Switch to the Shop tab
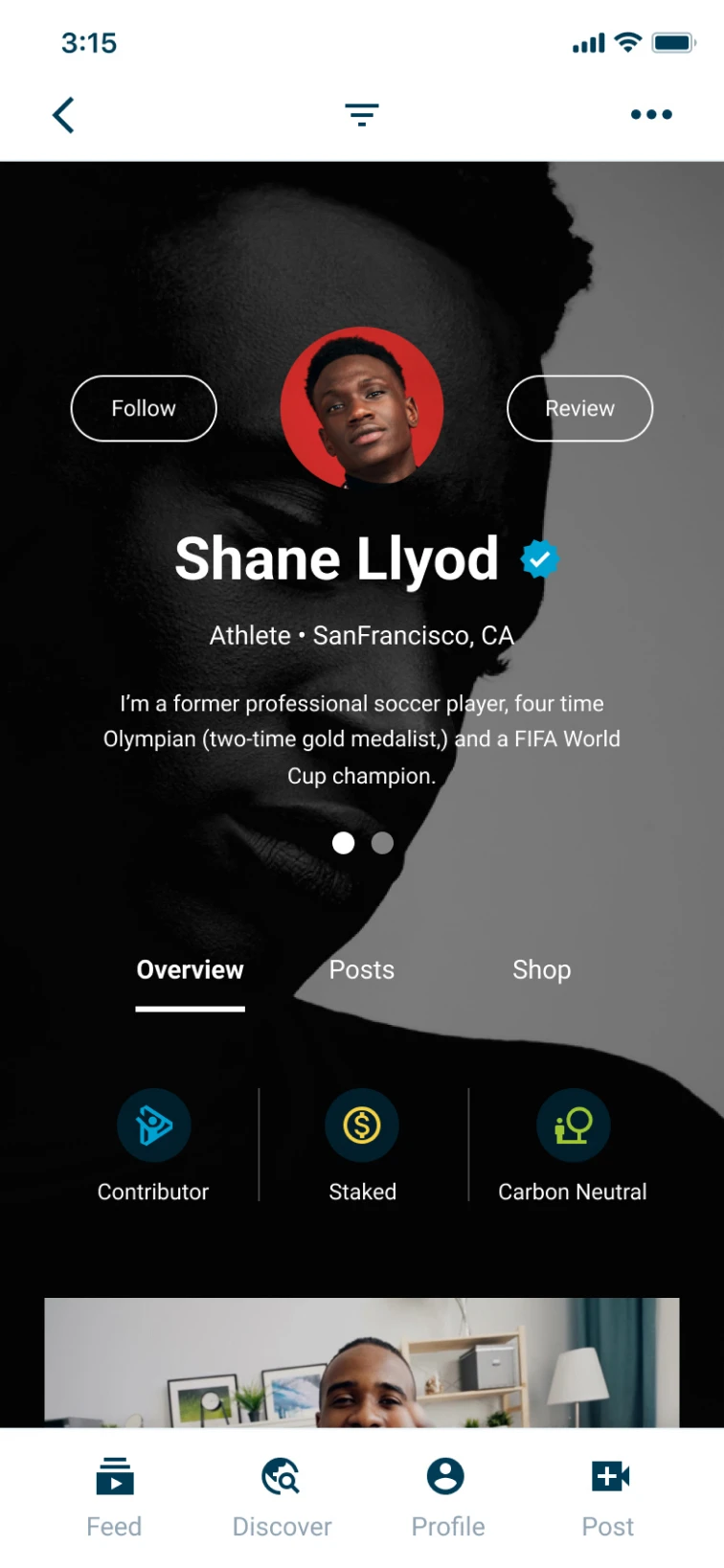724x1568 pixels. [x=541, y=970]
